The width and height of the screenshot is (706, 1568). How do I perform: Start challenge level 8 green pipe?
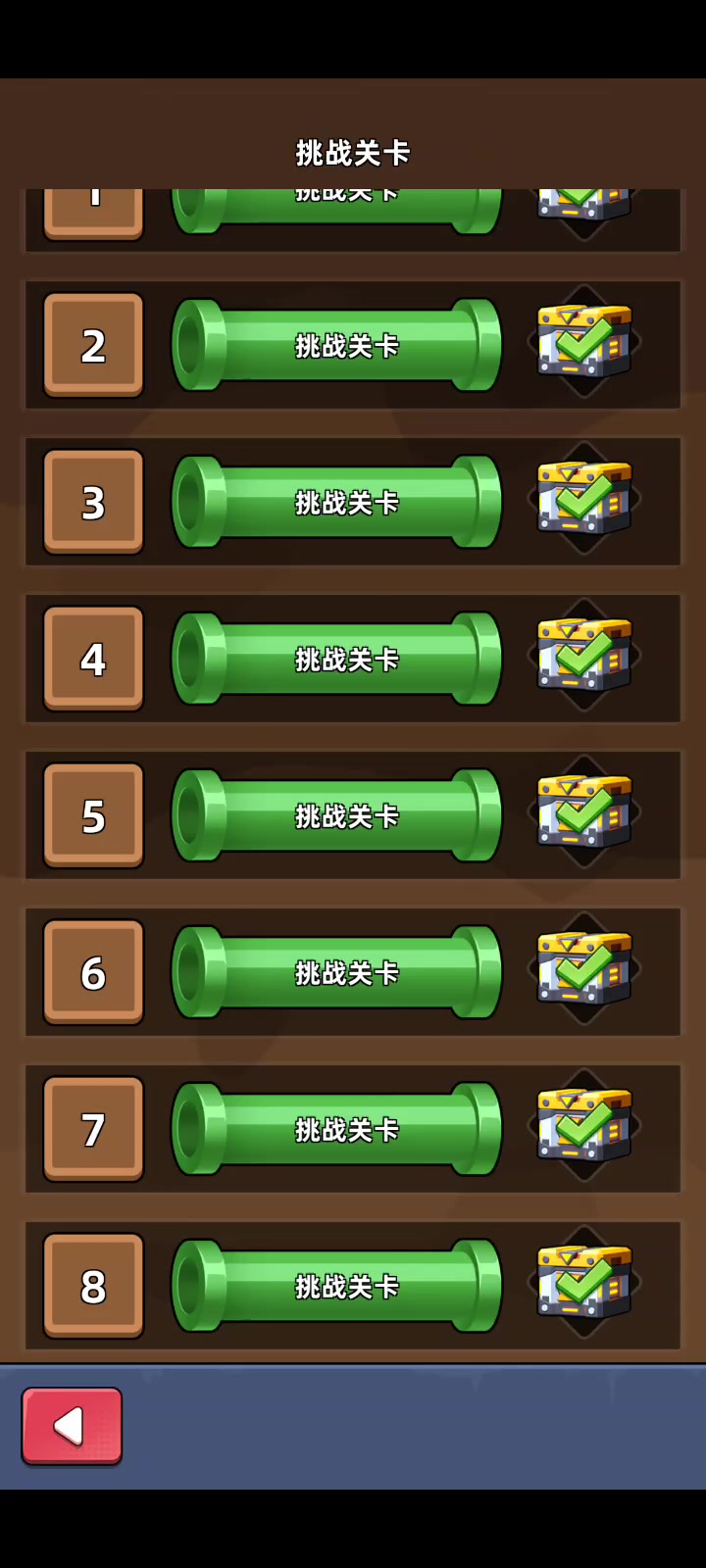337,1286
